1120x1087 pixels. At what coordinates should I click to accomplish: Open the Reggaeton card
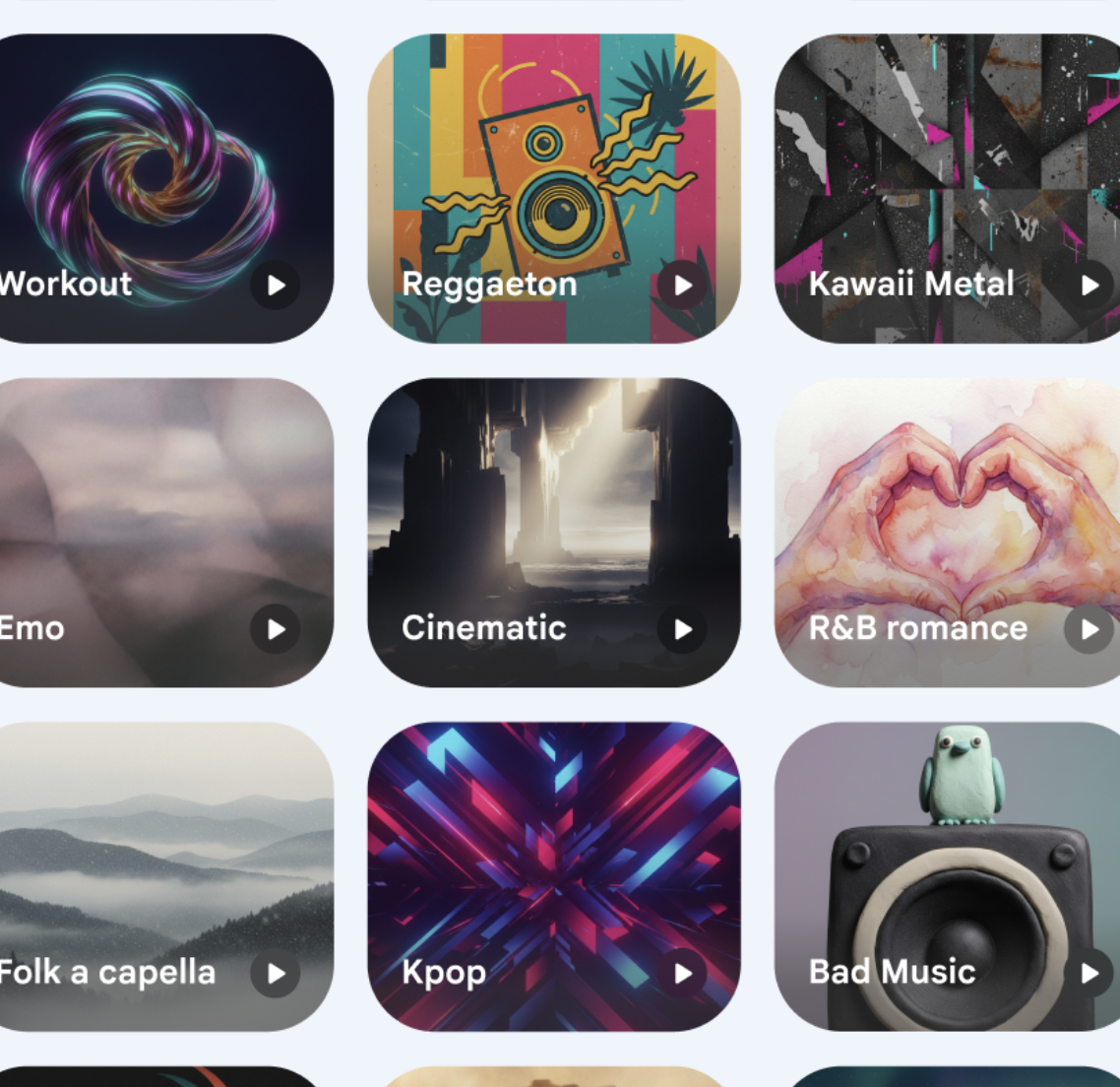[553, 167]
